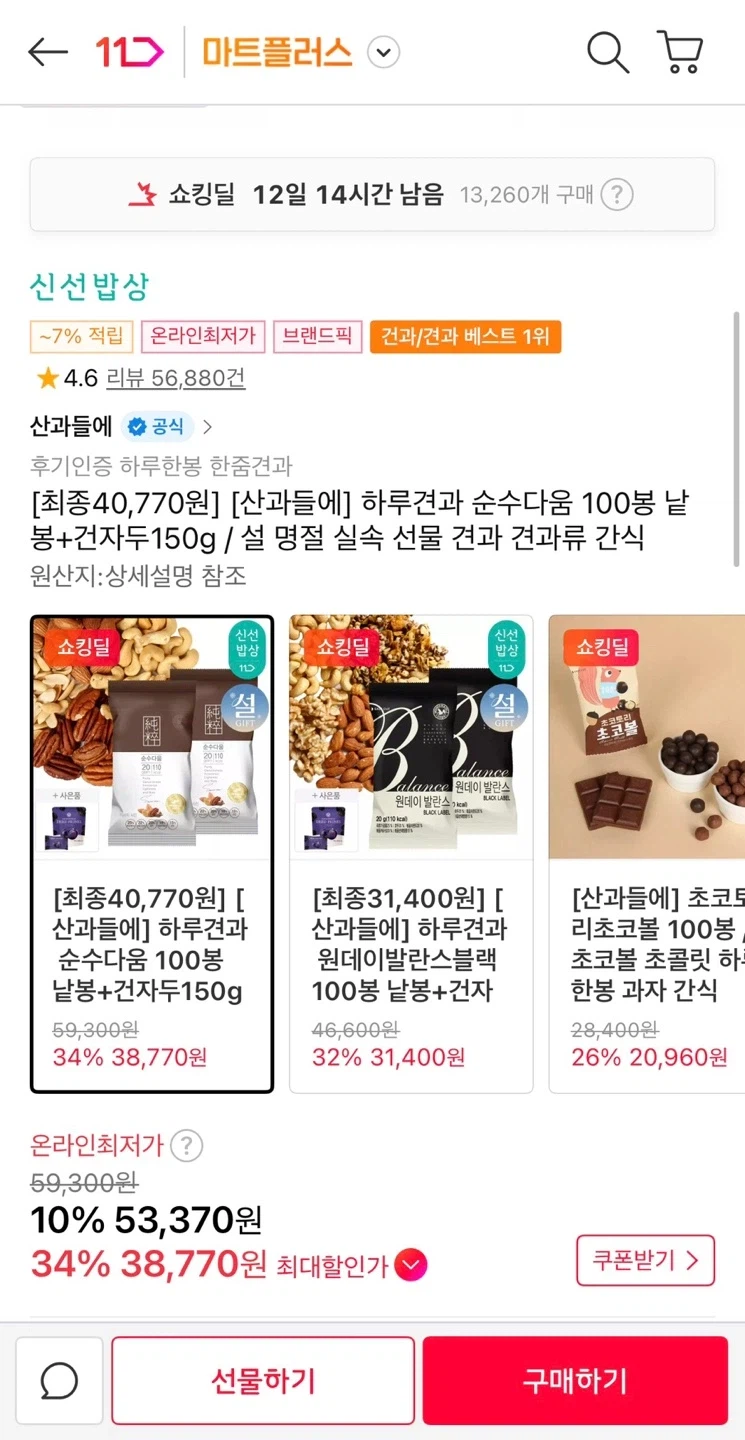Open the search icon at the top

click(x=607, y=52)
